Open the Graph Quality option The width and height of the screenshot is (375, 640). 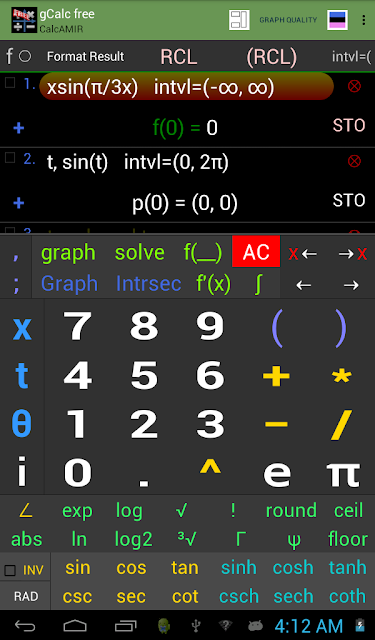[x=288, y=20]
